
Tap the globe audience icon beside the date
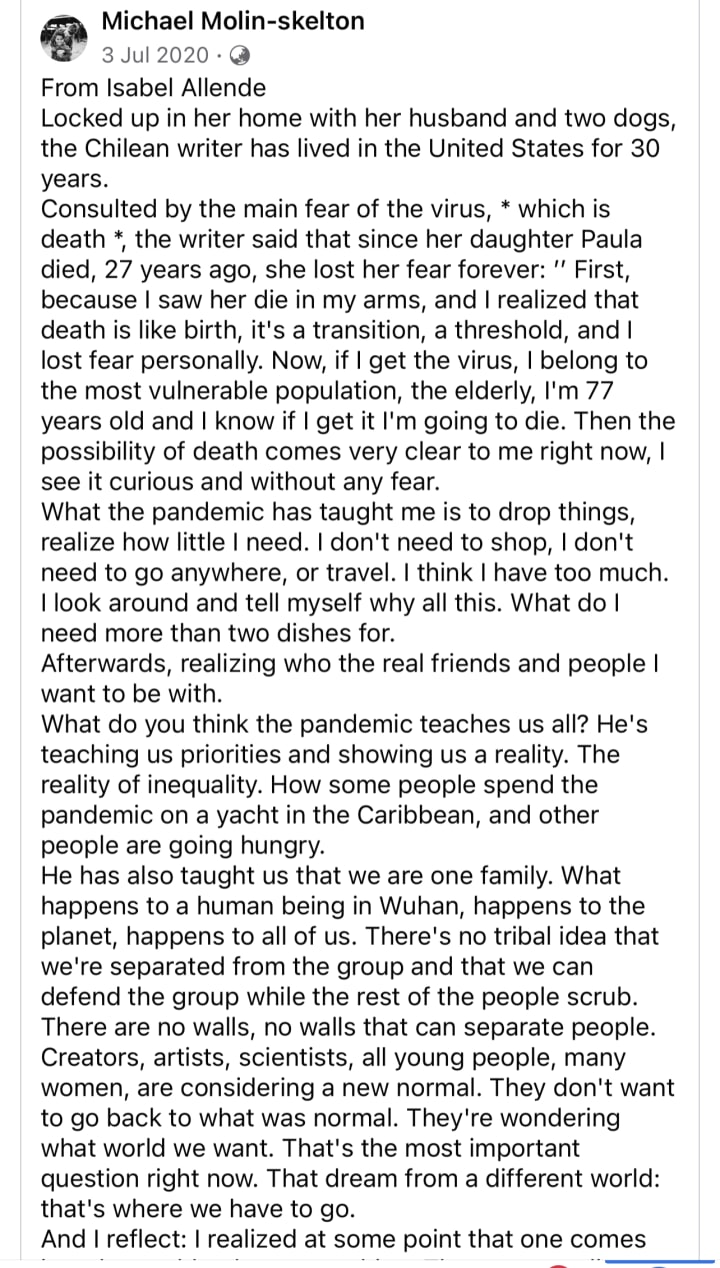[x=240, y=55]
